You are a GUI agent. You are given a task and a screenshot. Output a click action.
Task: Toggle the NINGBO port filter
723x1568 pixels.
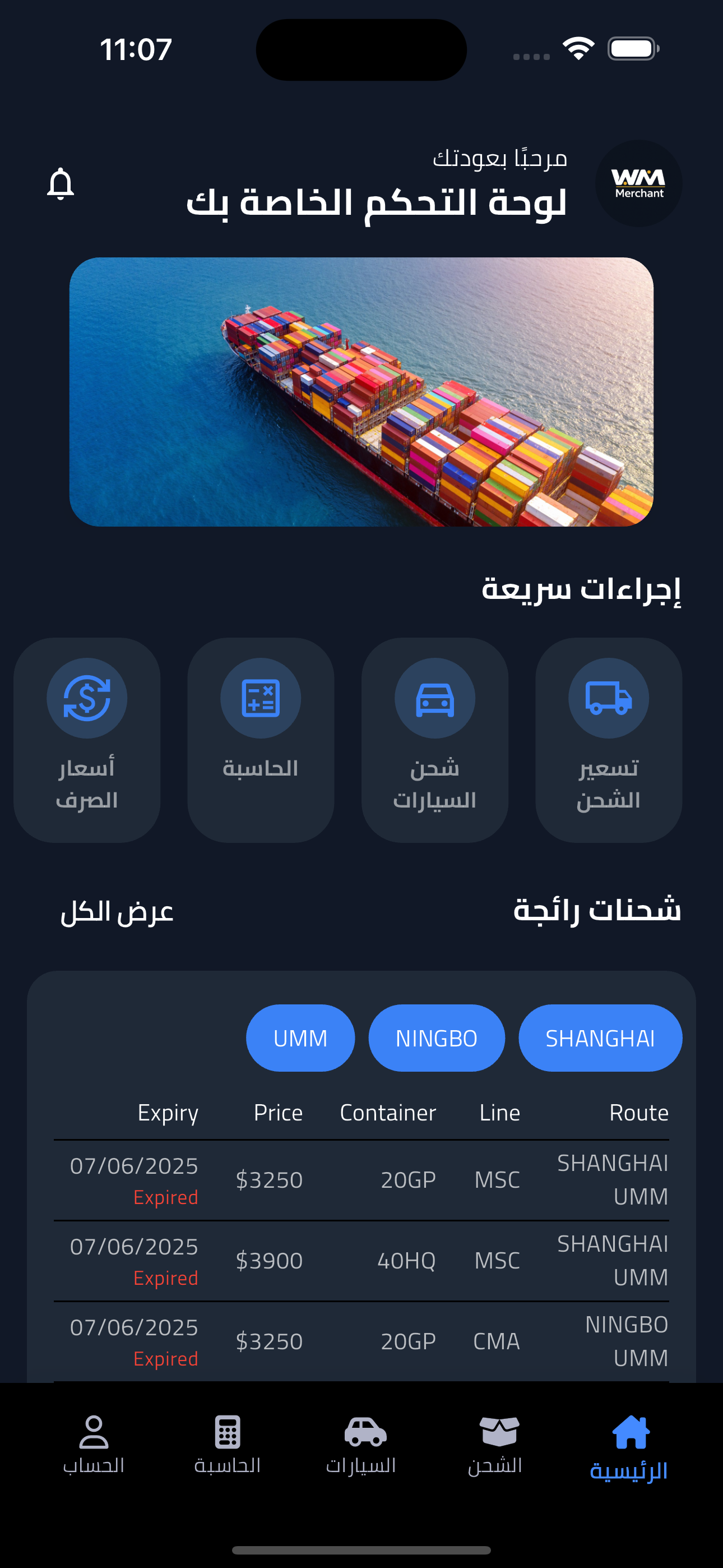[x=437, y=1038]
